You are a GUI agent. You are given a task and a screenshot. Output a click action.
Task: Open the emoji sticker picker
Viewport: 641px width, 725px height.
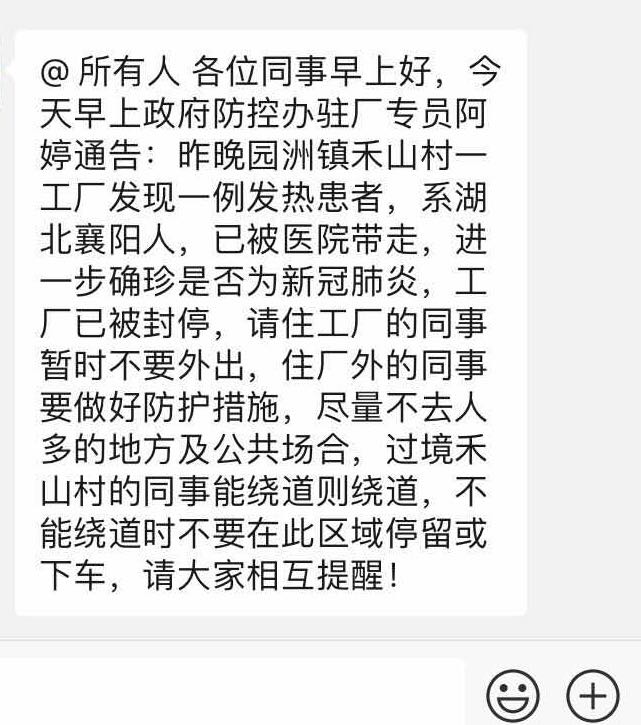[x=513, y=694]
